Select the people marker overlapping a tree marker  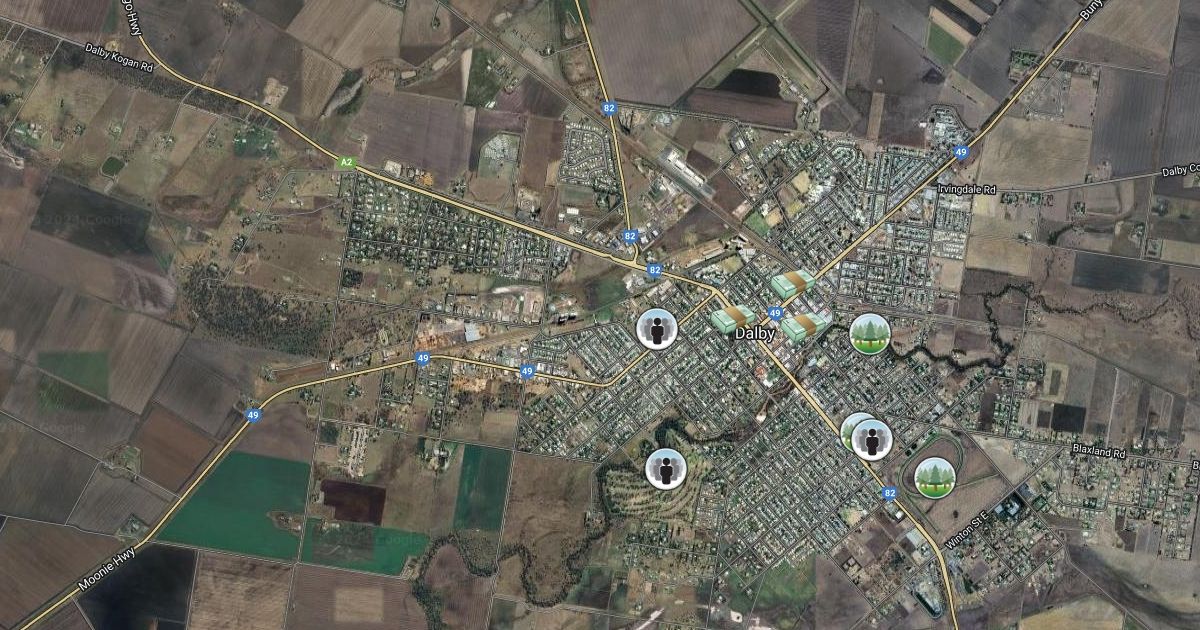[872, 439]
